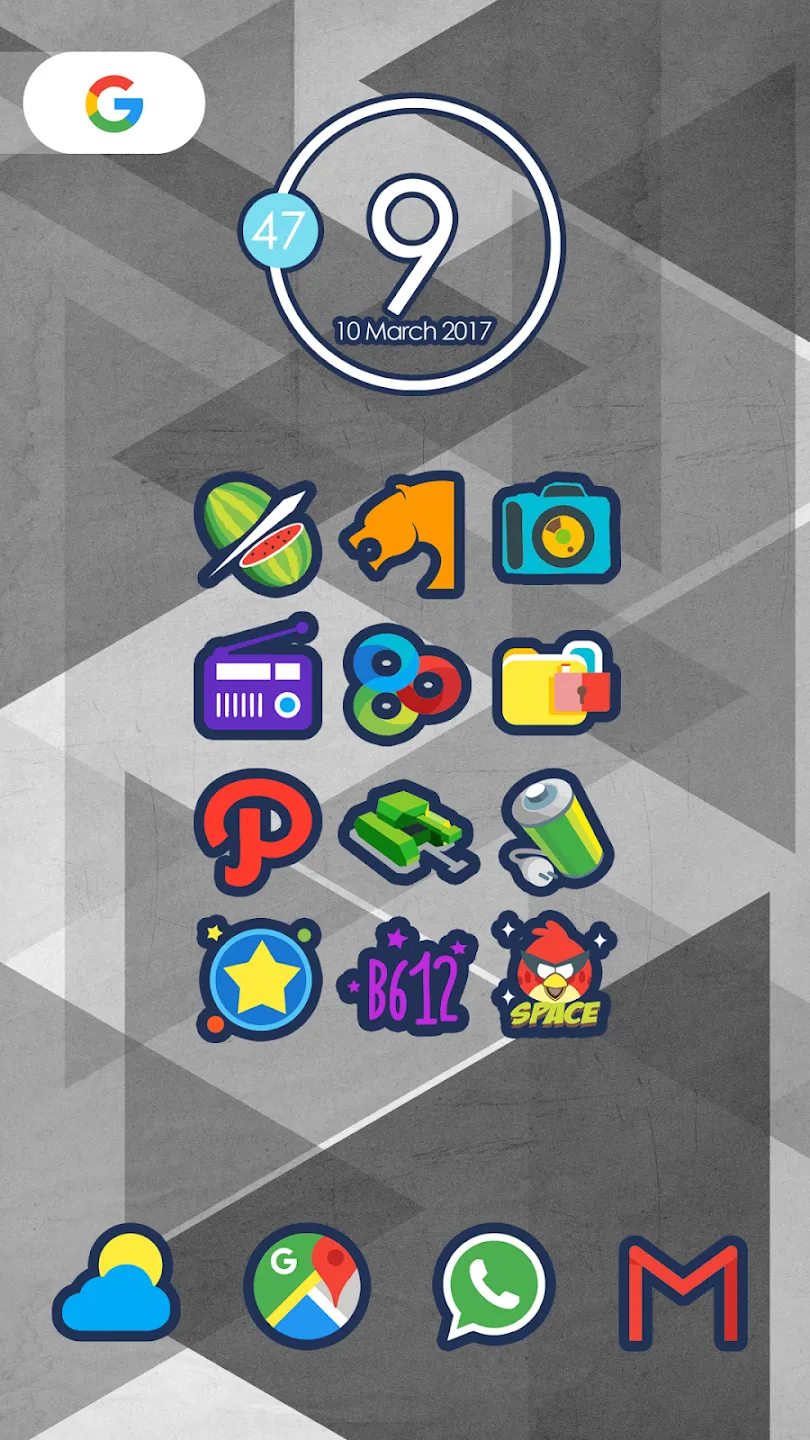Play Angry Birds Space
The height and width of the screenshot is (1440, 810).
point(555,973)
